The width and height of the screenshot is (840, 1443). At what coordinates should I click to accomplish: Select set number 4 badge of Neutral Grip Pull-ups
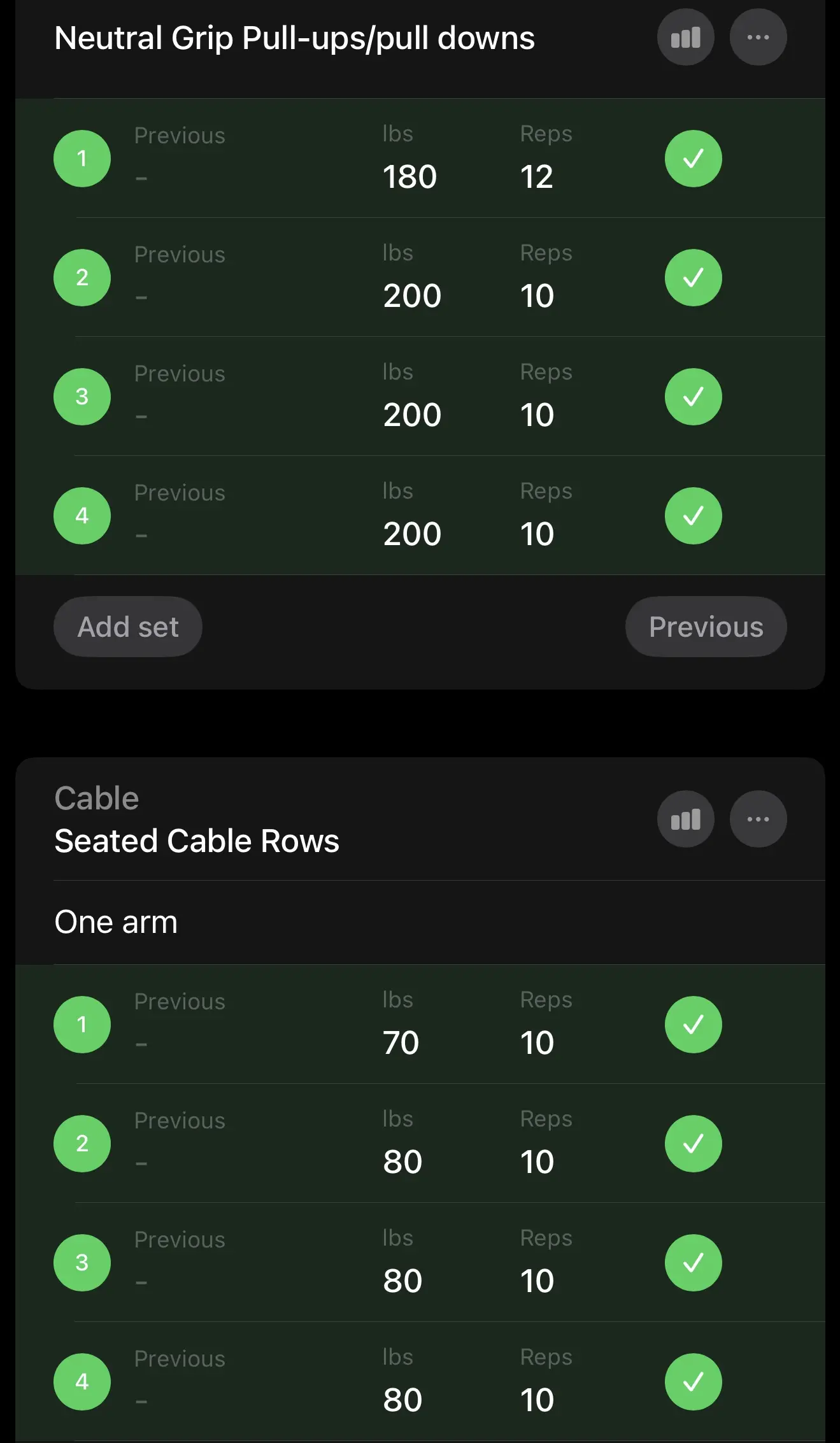[82, 516]
